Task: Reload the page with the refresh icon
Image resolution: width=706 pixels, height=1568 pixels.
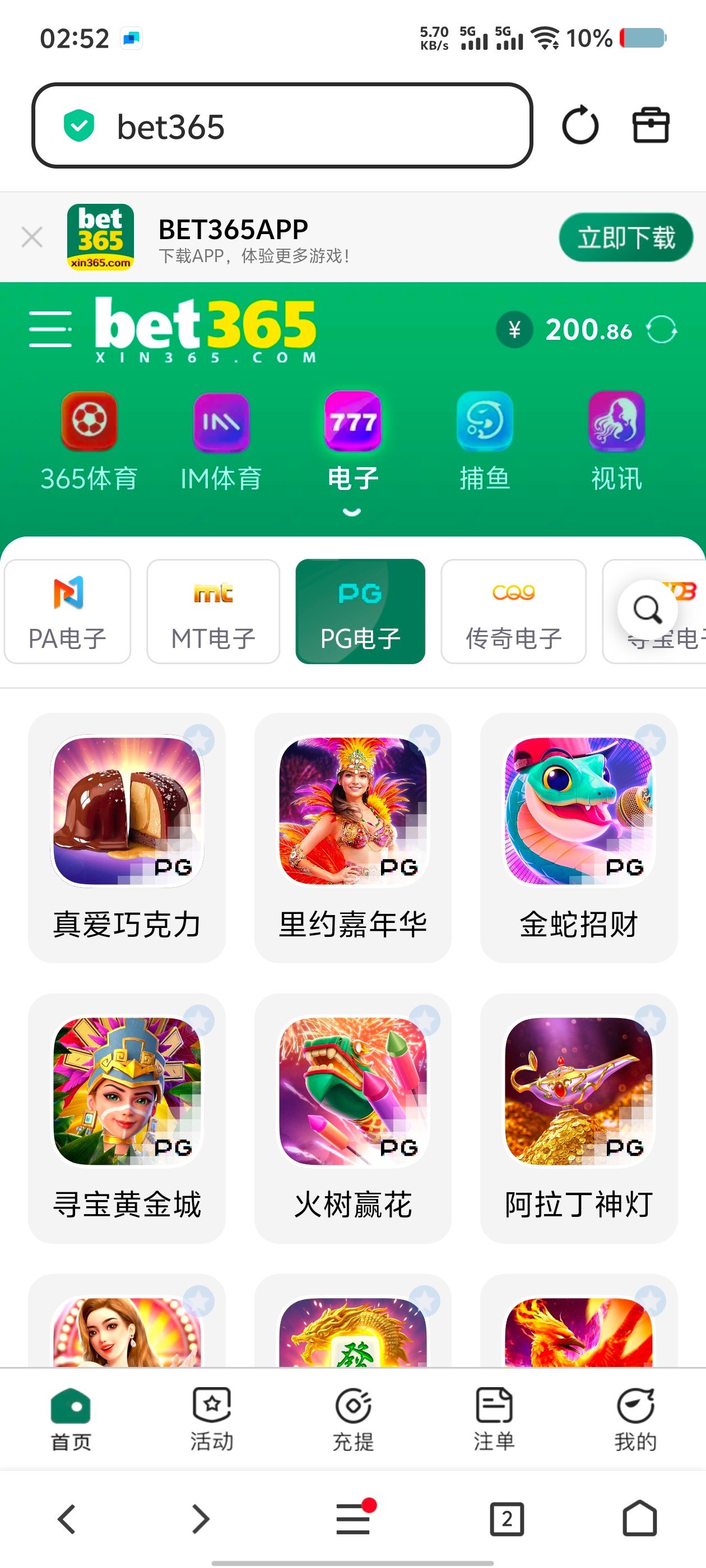Action: (579, 125)
